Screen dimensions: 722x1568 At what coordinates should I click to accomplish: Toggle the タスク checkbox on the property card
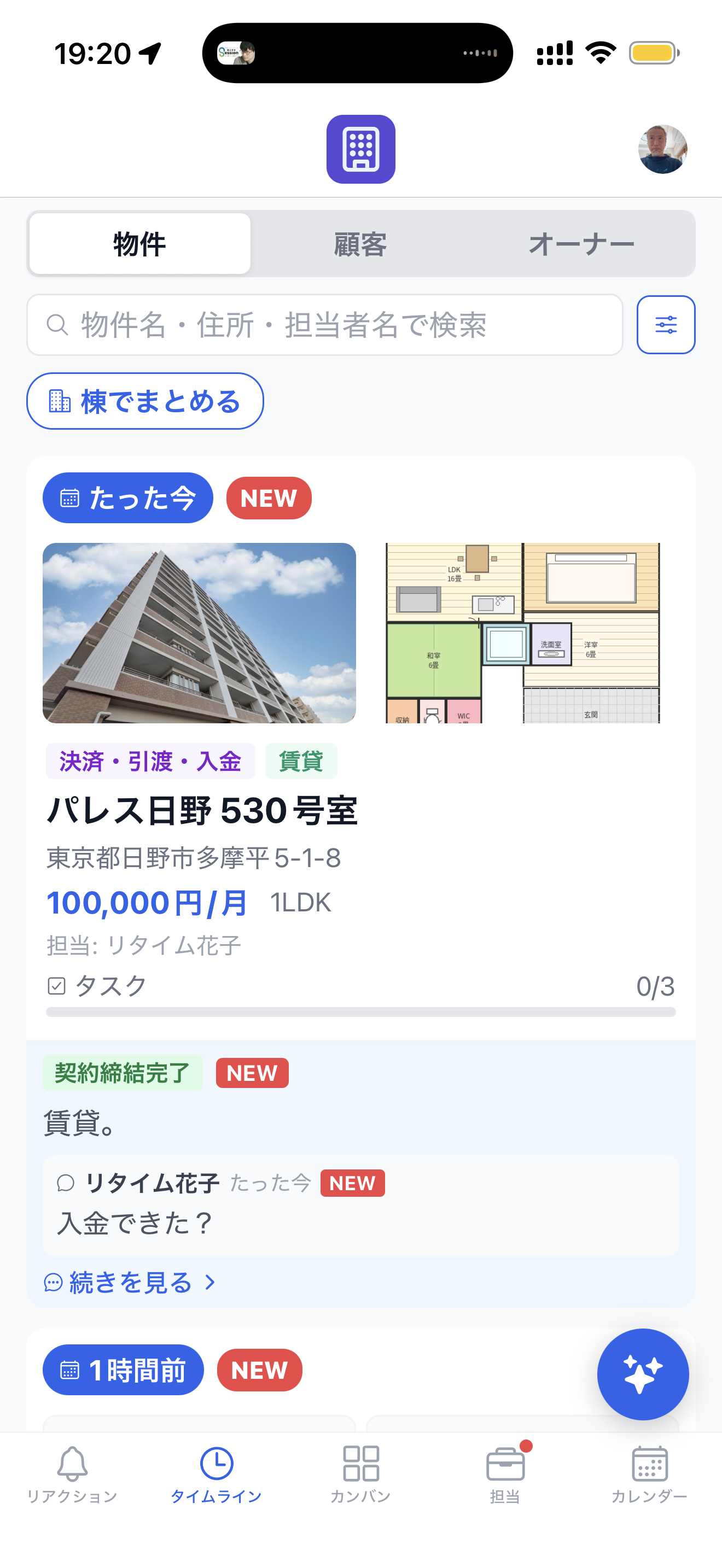coord(57,986)
